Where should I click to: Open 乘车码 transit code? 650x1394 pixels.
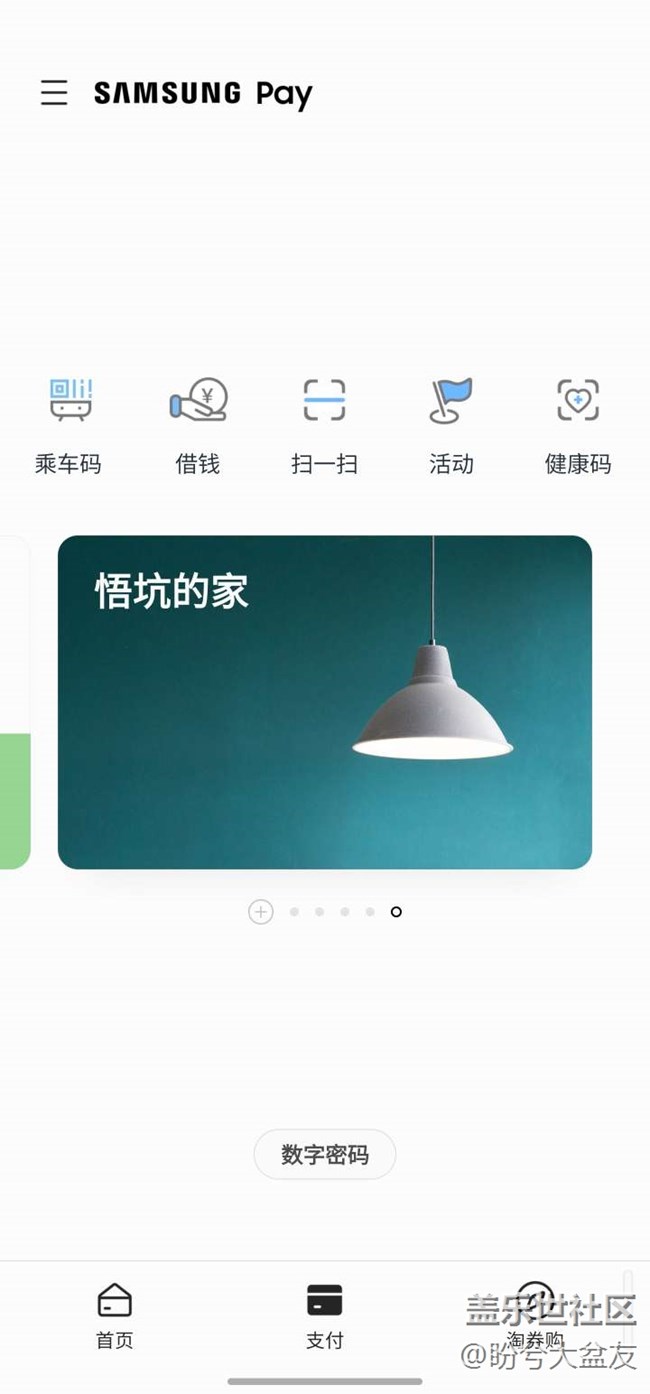[x=69, y=422]
